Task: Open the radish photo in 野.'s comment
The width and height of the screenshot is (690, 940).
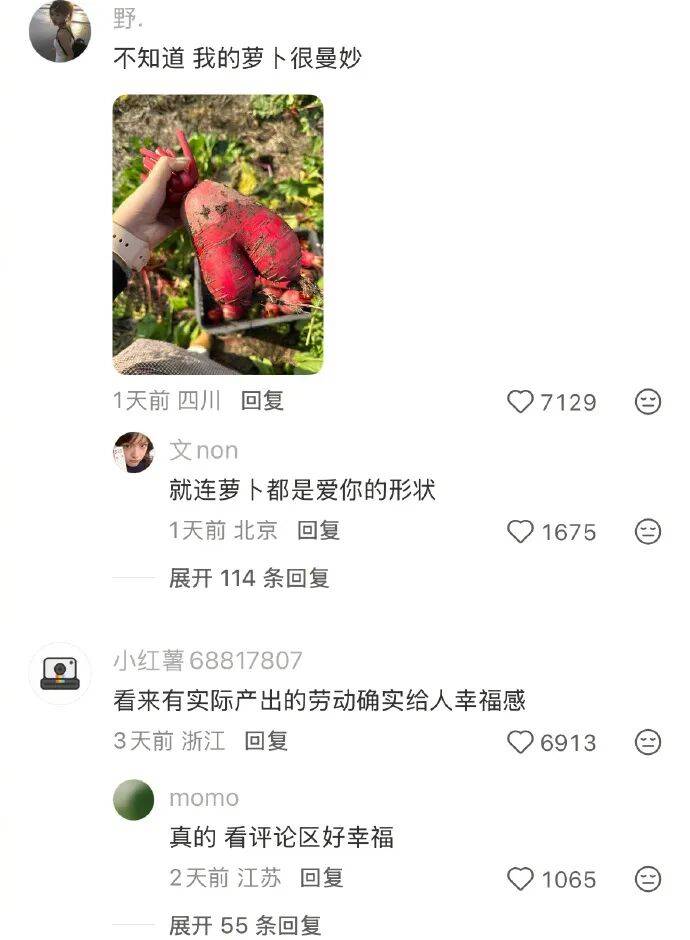Action: pyautogui.click(x=217, y=234)
